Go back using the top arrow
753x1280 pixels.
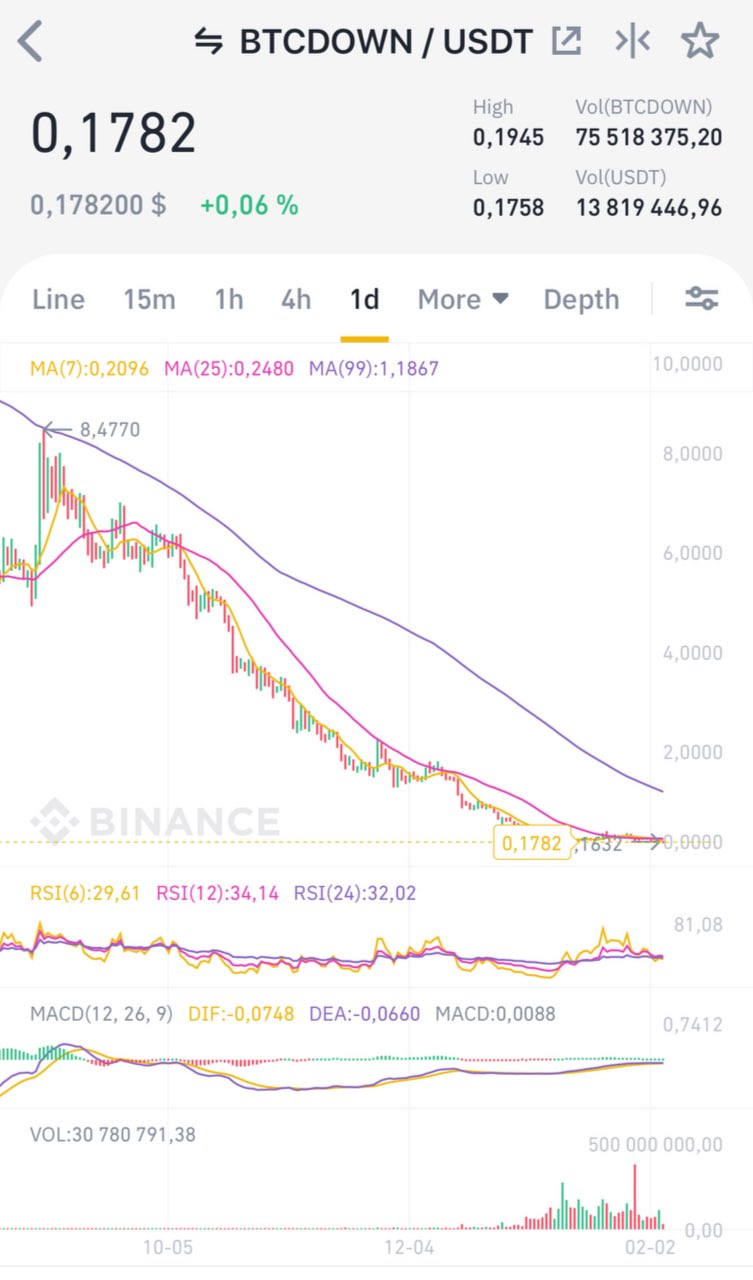coord(31,42)
